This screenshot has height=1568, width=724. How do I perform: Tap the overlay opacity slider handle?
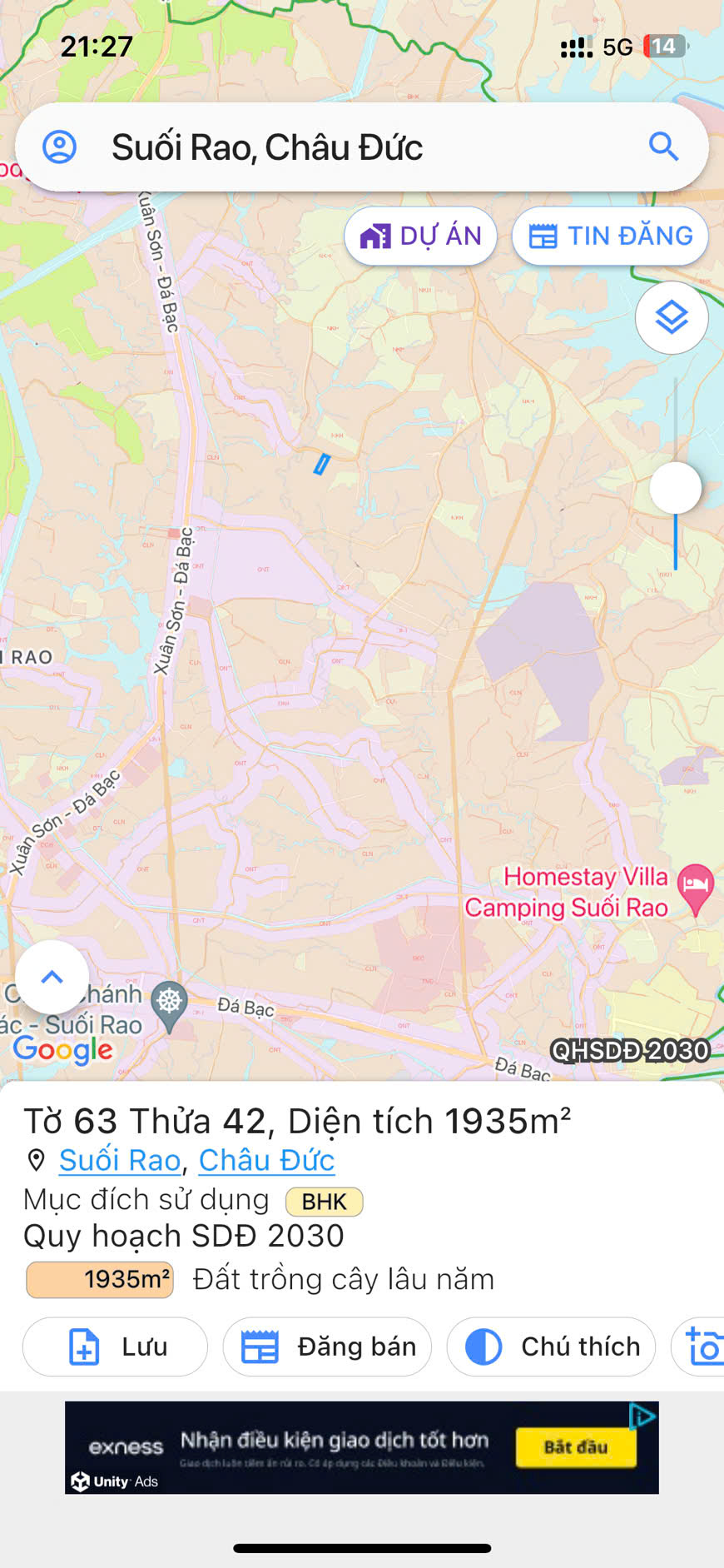click(x=676, y=488)
